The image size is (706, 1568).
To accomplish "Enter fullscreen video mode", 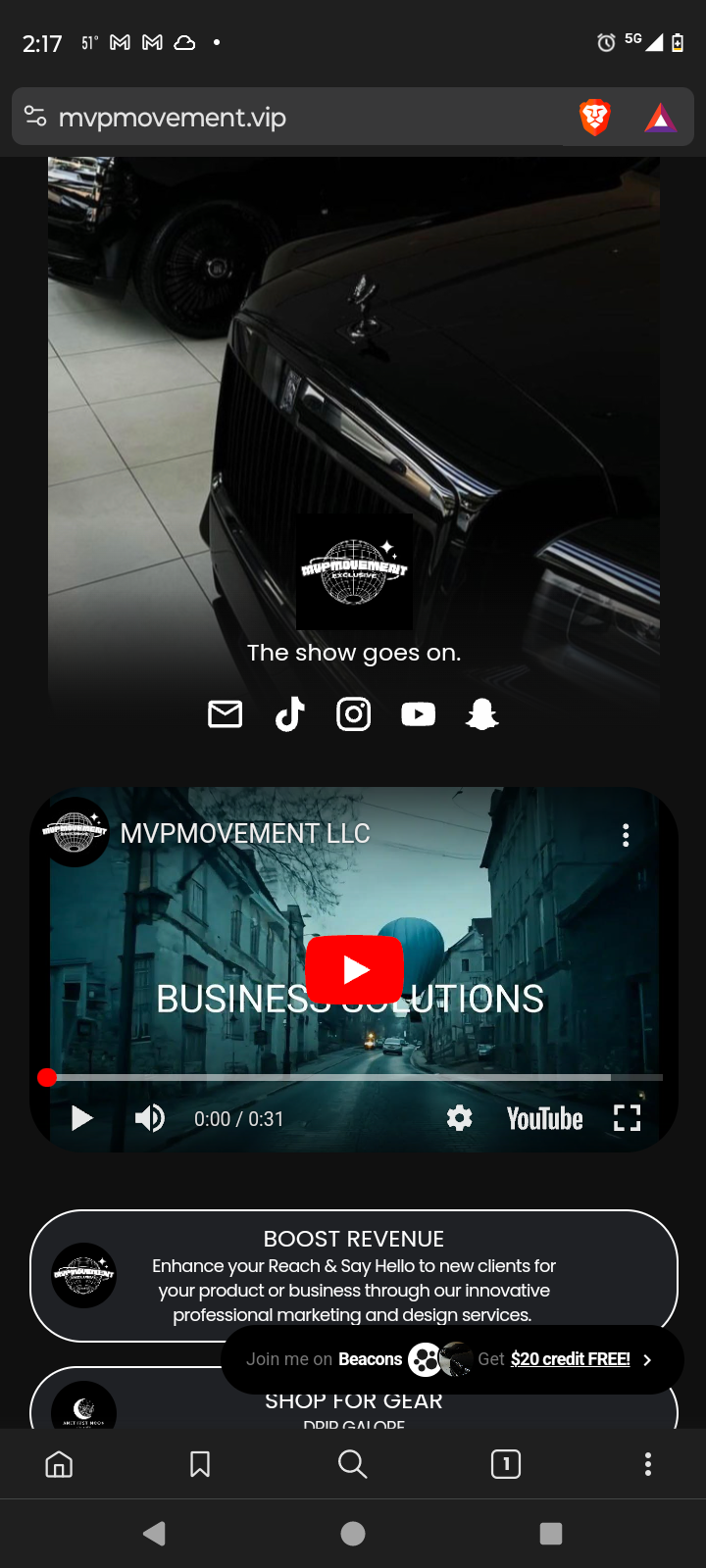I will (627, 1118).
